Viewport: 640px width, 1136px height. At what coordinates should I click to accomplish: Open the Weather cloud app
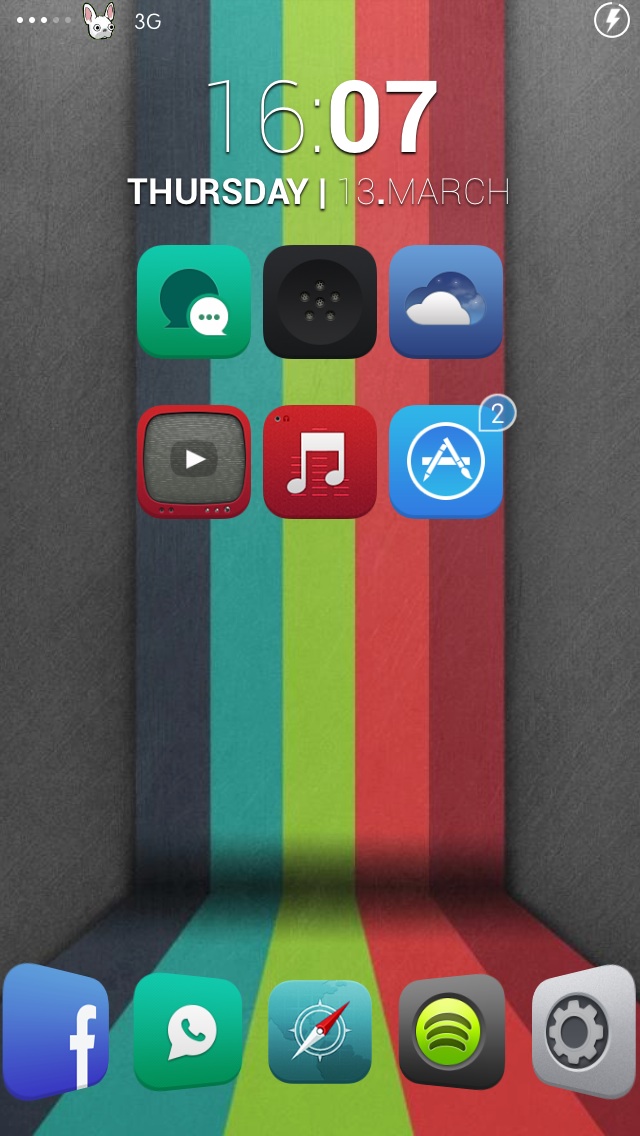(446, 301)
